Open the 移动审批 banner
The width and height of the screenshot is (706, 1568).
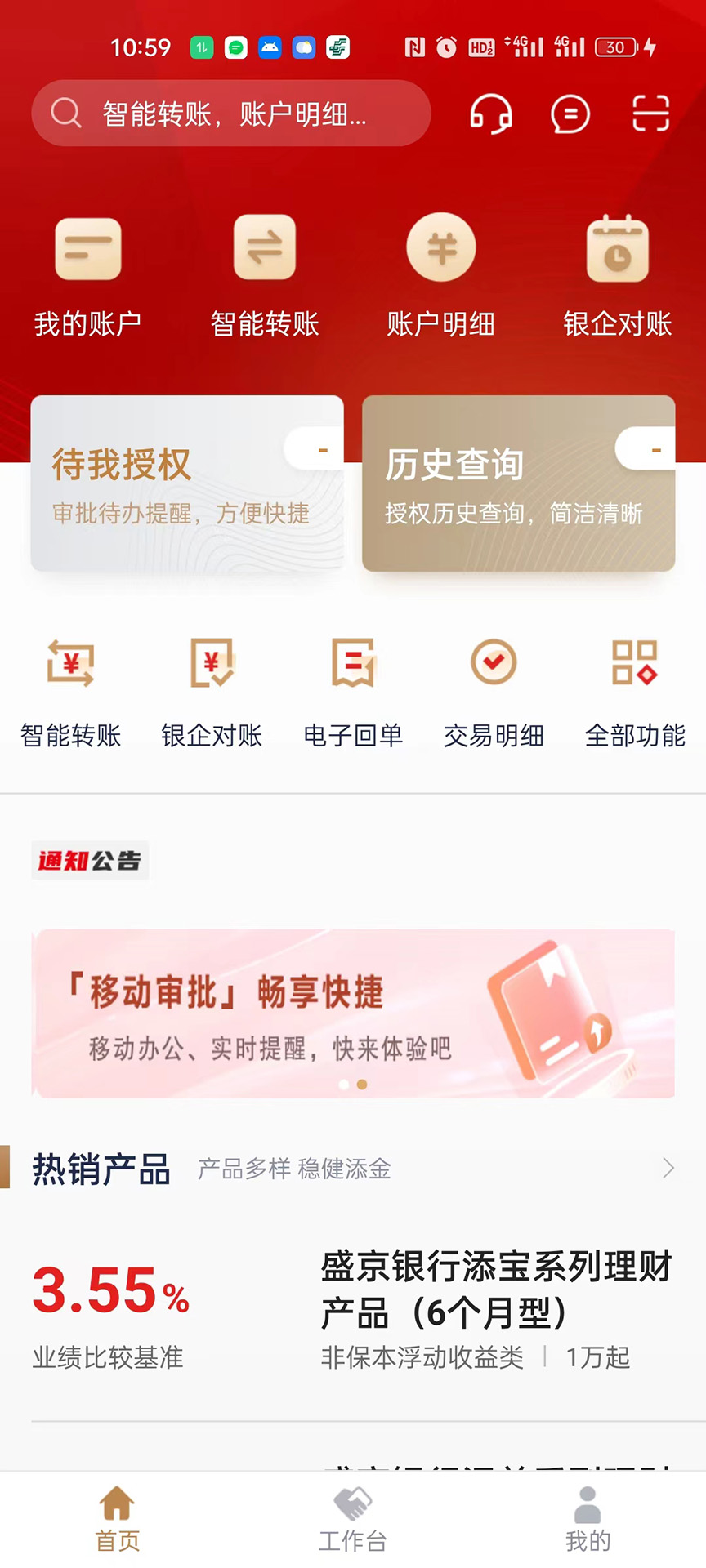pos(353,1013)
